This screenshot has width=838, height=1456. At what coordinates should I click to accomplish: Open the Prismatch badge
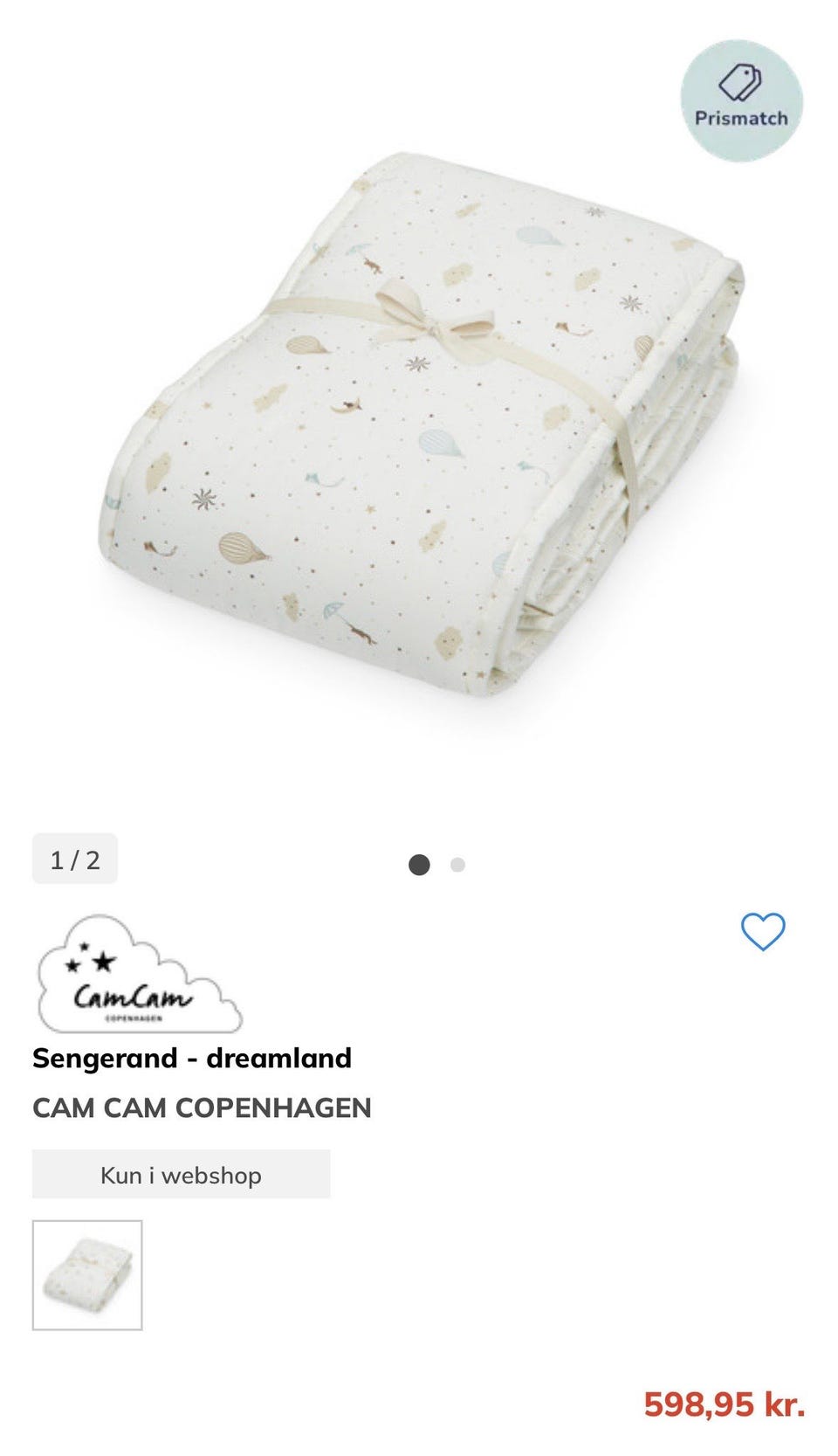point(741,100)
